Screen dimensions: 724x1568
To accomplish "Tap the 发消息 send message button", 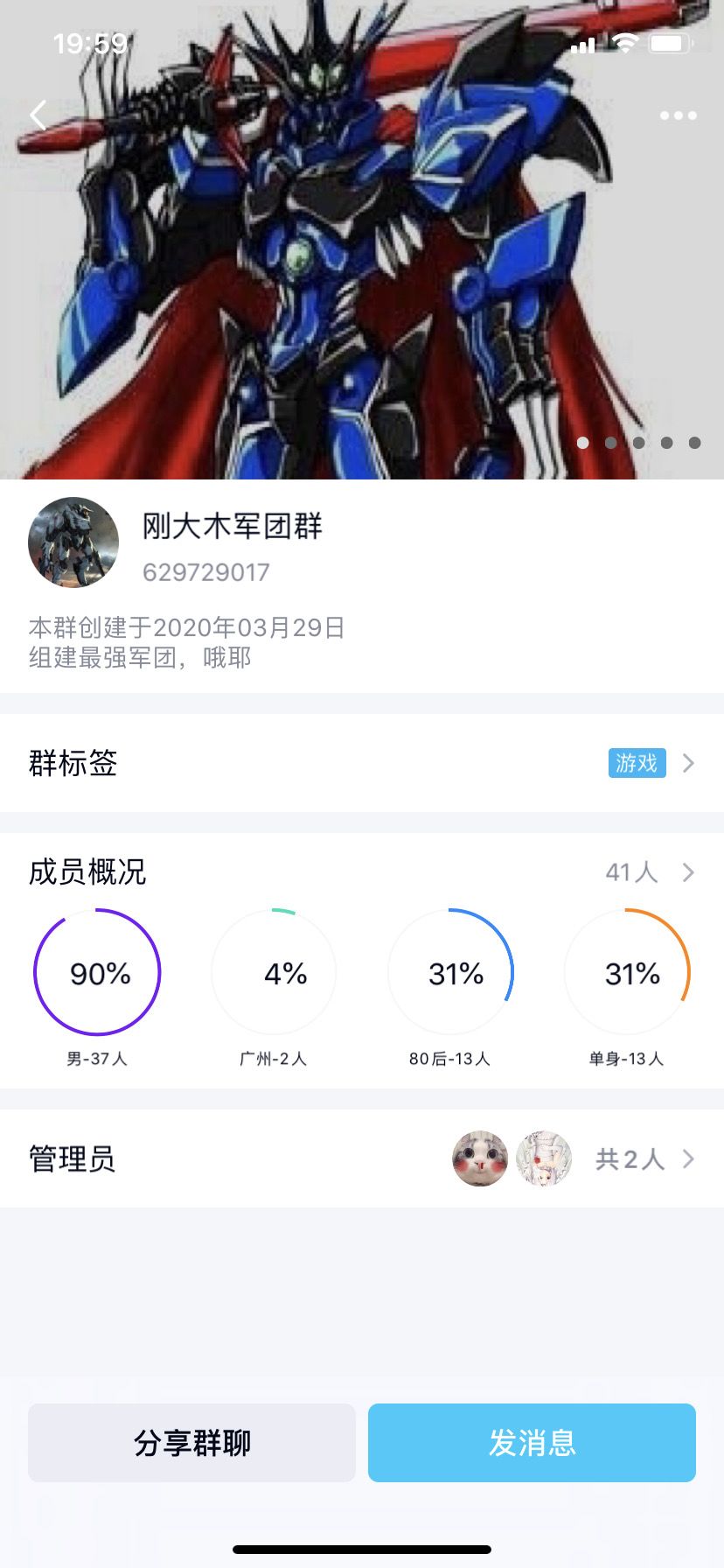I will [531, 1442].
